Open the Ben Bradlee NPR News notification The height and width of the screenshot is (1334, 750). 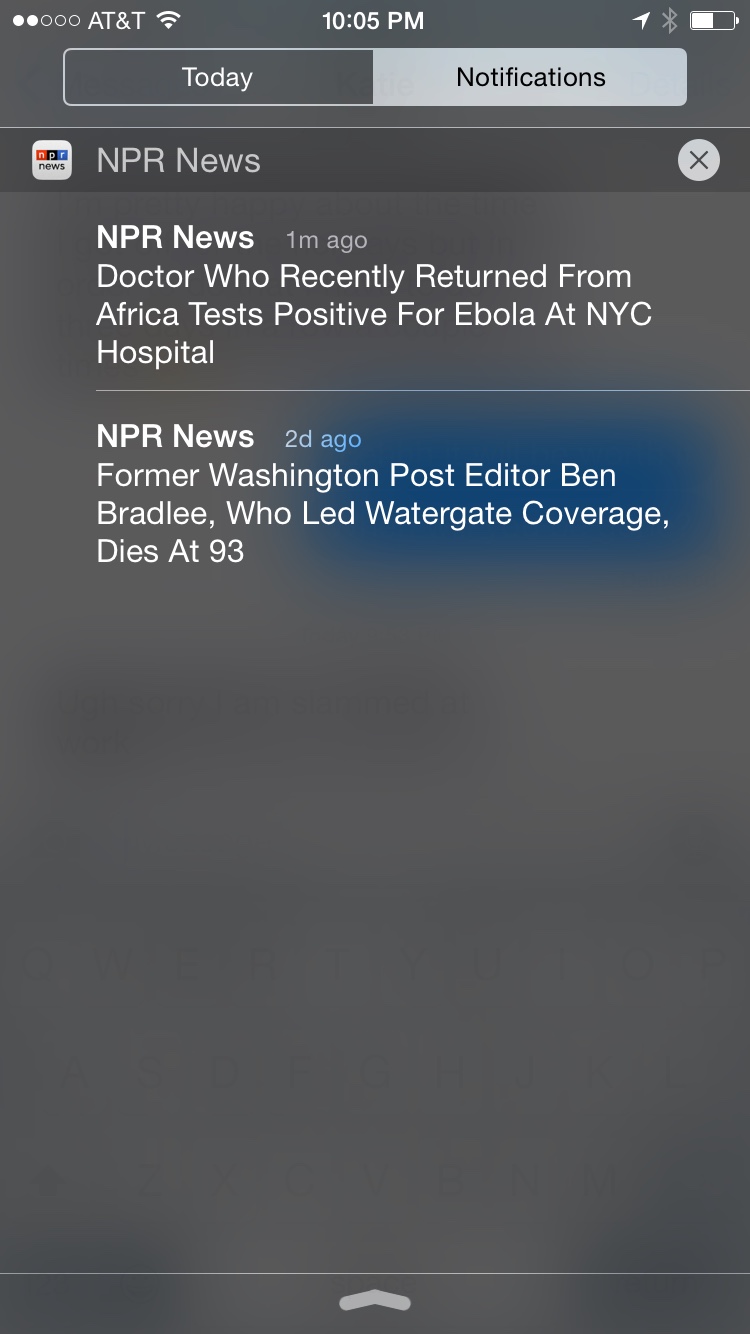tap(383, 494)
